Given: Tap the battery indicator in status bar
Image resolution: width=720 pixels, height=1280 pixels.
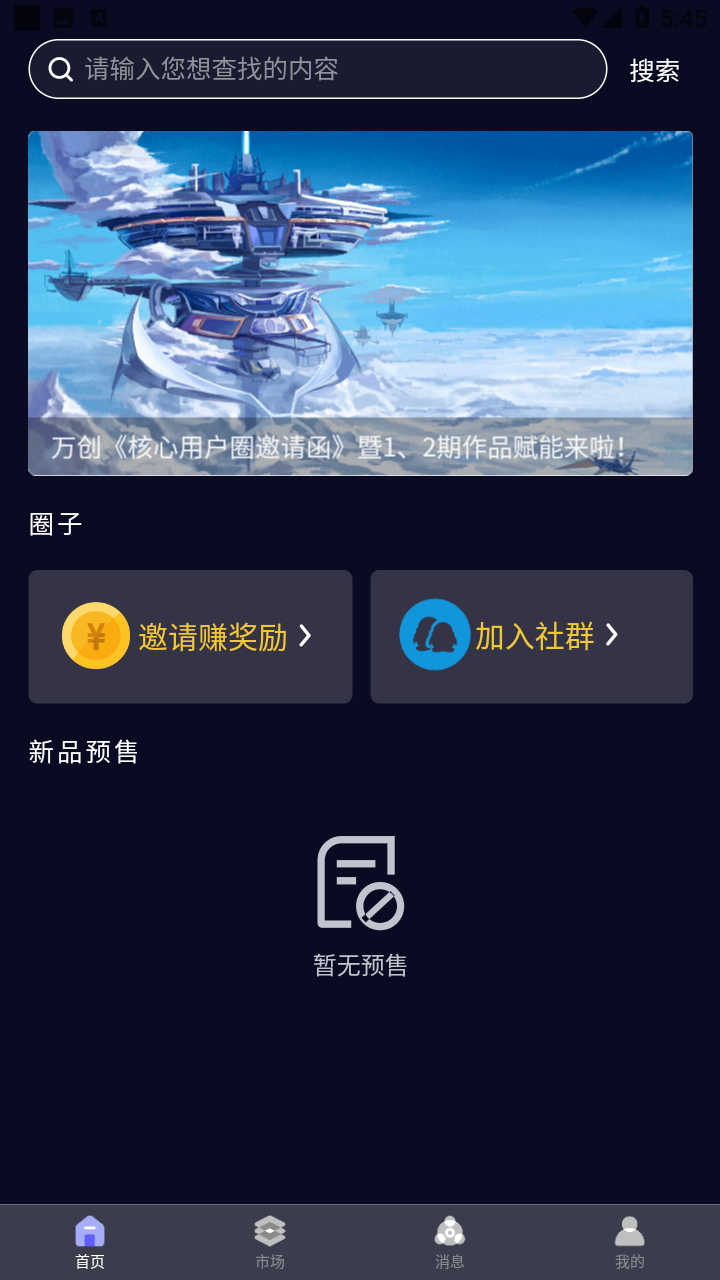Looking at the screenshot, I should 641,15.
